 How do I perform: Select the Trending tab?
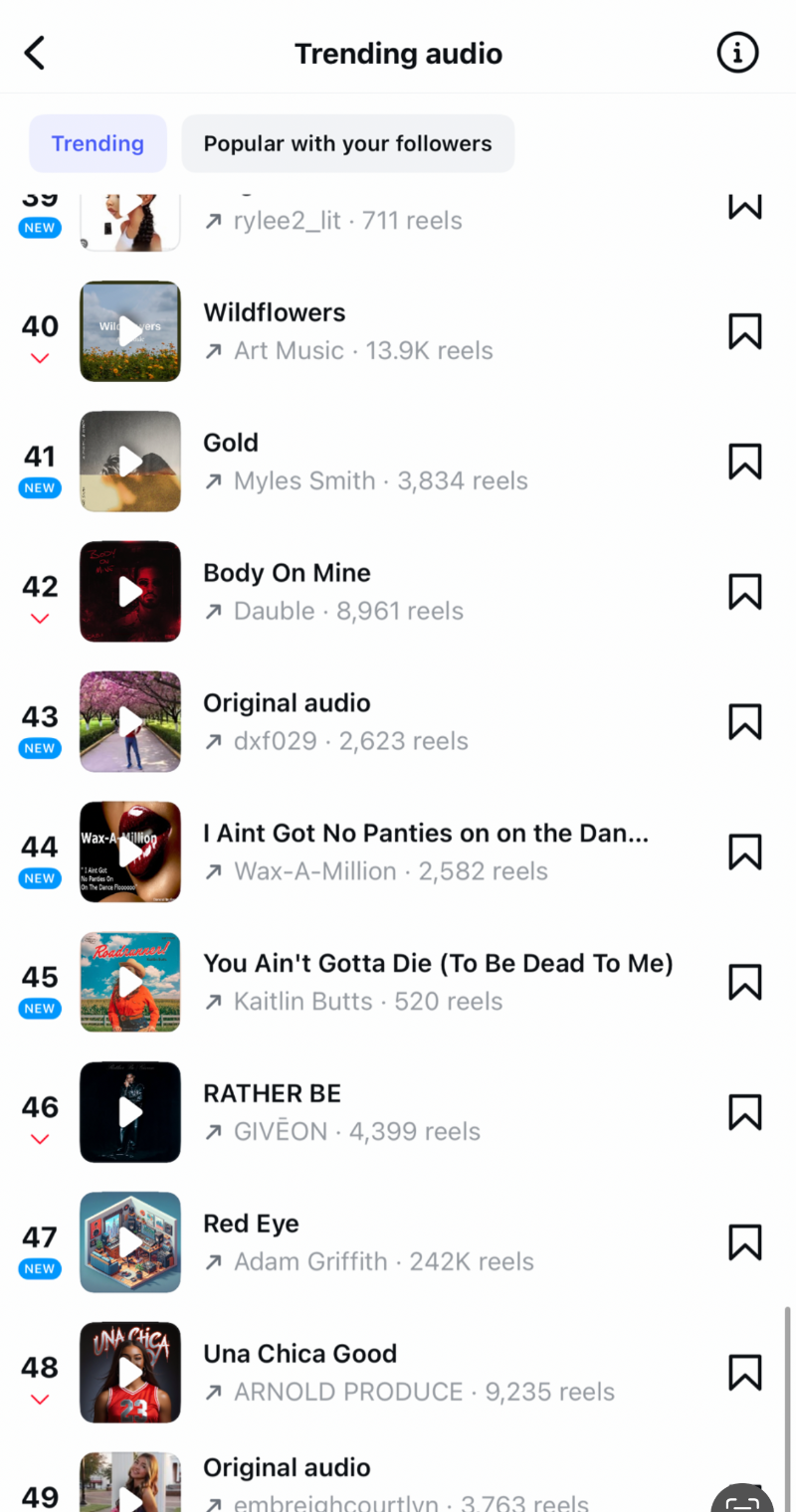[x=98, y=143]
